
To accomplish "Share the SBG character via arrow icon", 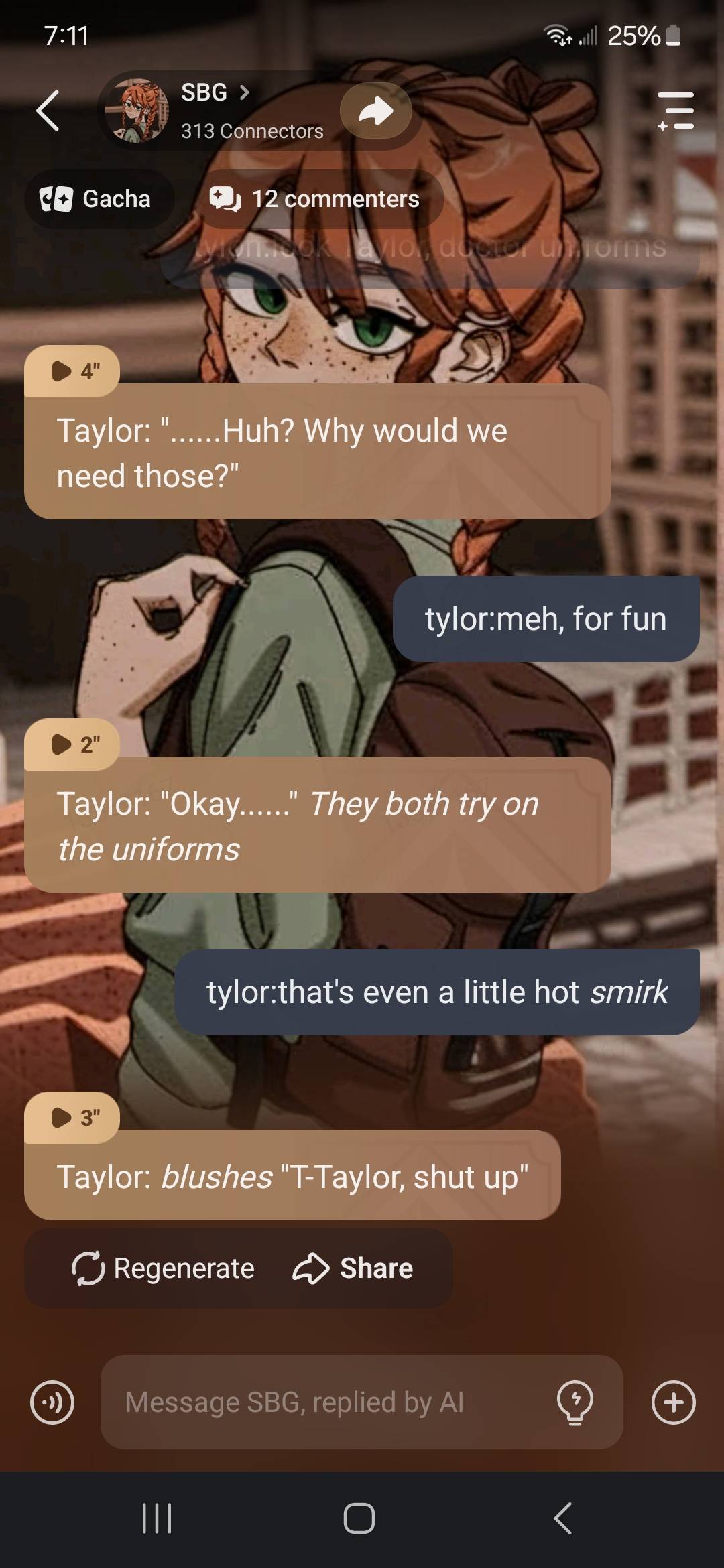I will coord(375,111).
